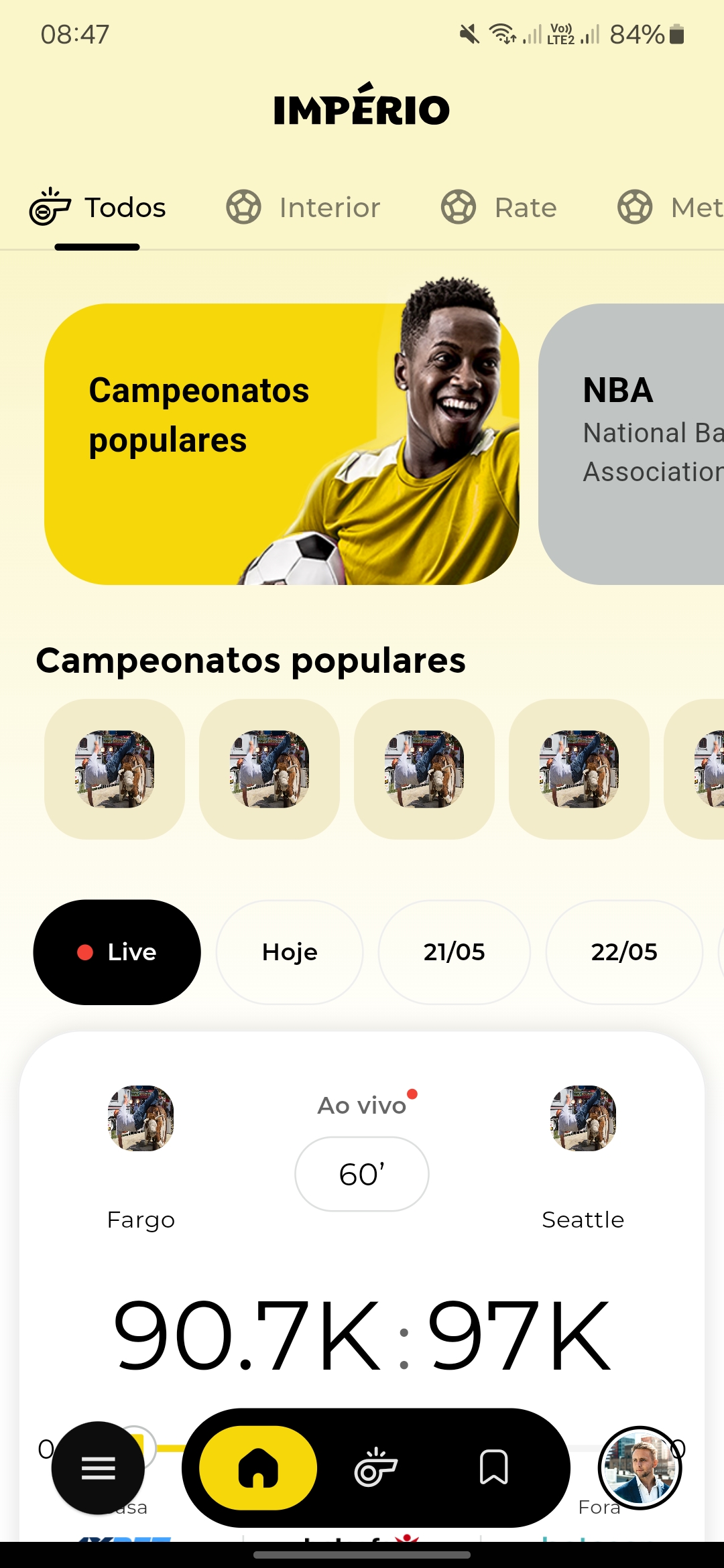Open the Rate tab
724x1568 pixels.
pos(499,208)
